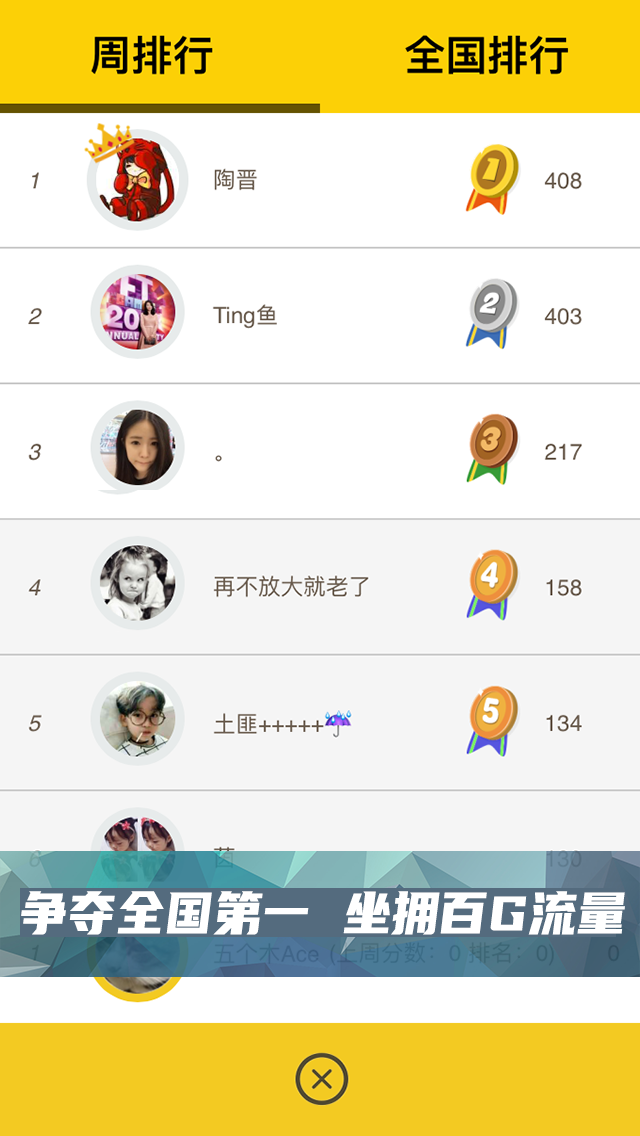This screenshot has height=1136, width=640.
Task: Switch to the 周排行 tab
Action: pyautogui.click(x=152, y=55)
